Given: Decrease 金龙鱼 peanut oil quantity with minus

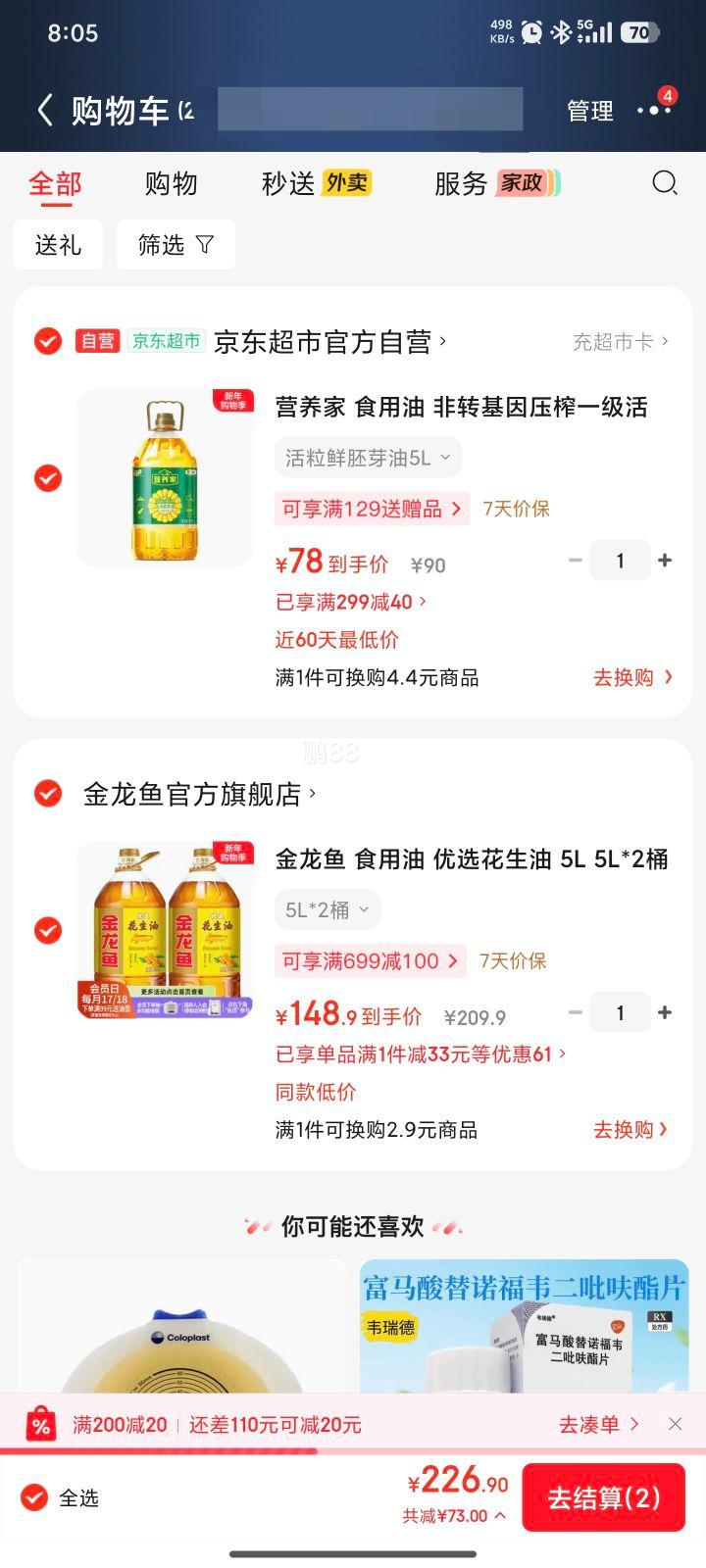Looking at the screenshot, I should pos(576,1012).
